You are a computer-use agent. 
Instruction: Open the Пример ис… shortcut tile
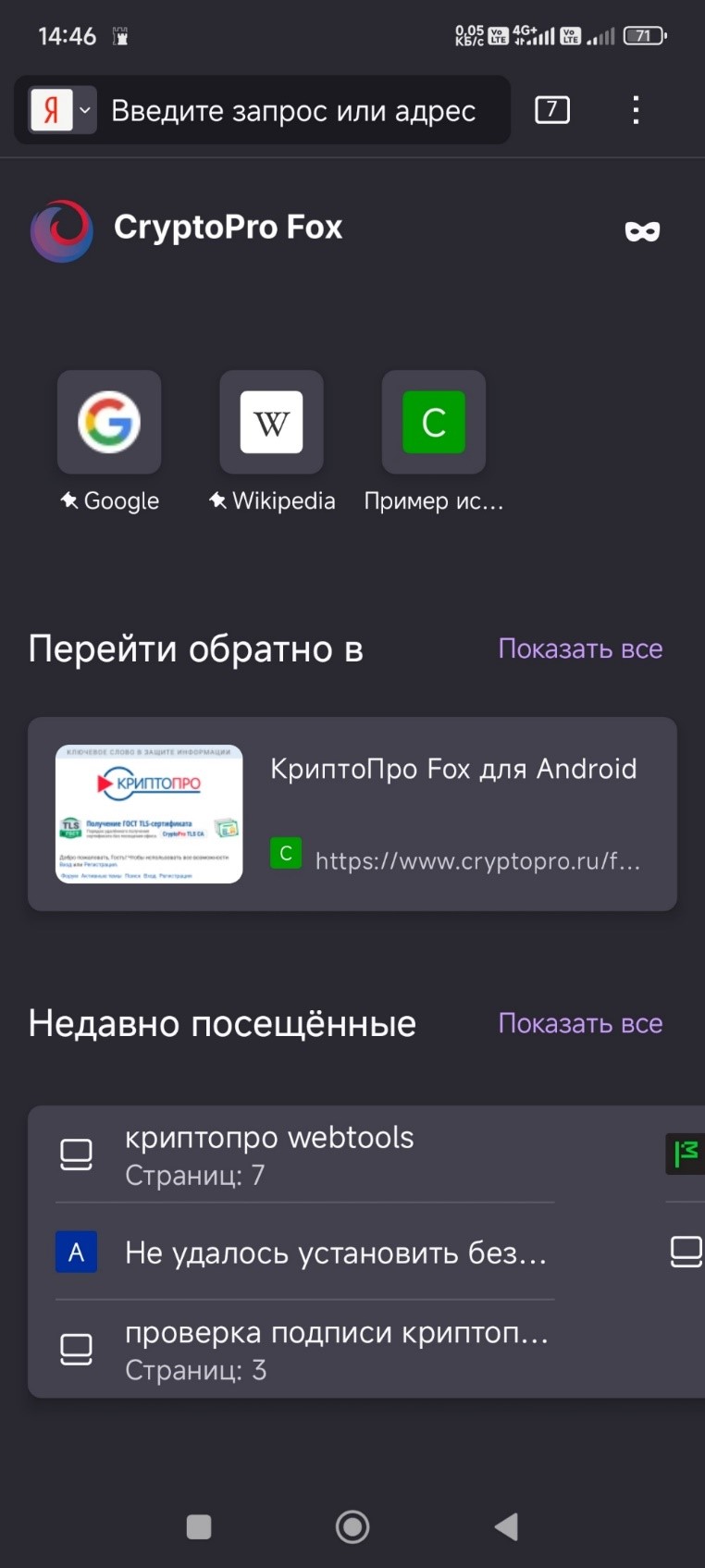point(434,423)
